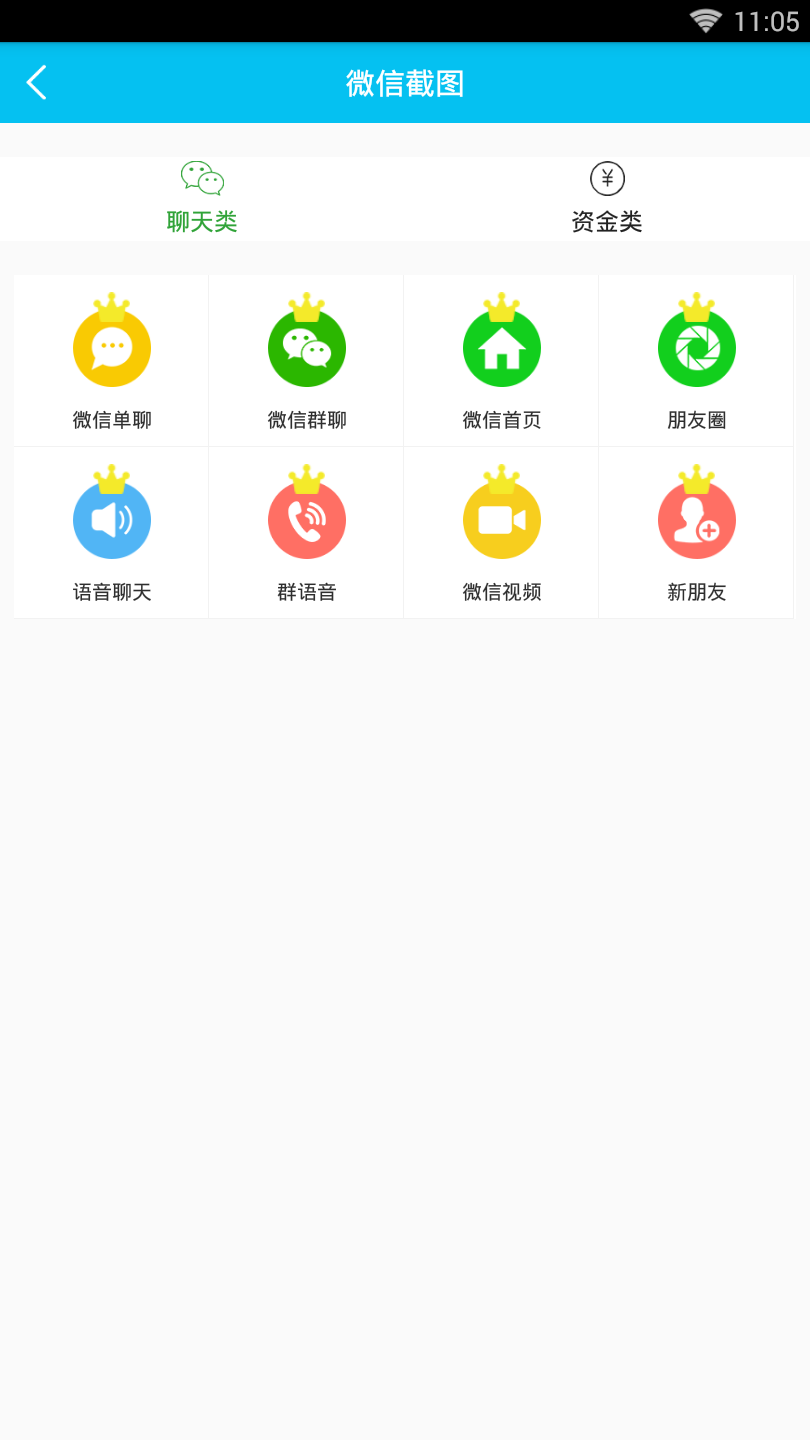Image resolution: width=810 pixels, height=1440 pixels.
Task: Click the 微信单聊 label text
Action: 111,420
